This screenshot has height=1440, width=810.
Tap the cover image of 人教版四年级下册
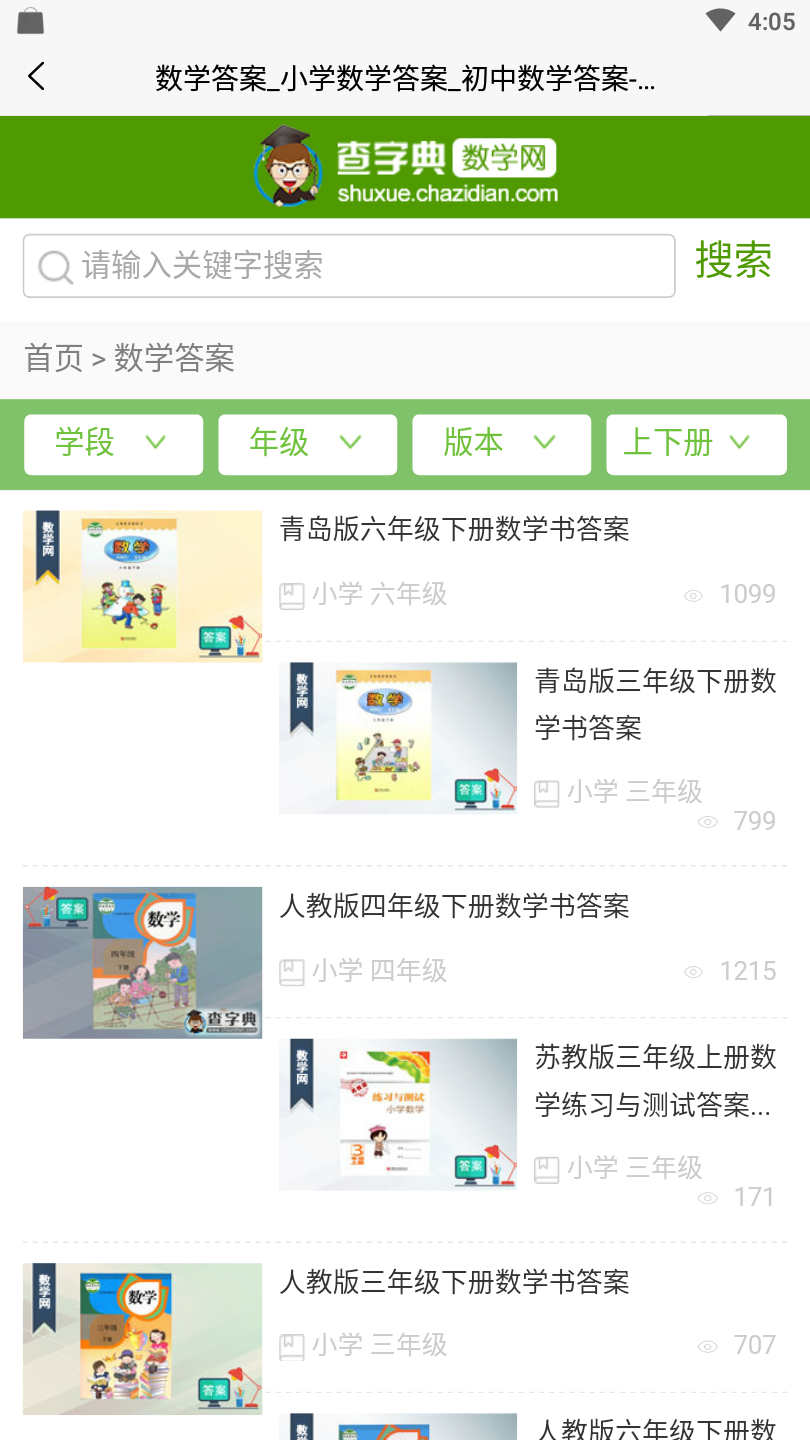pyautogui.click(x=142, y=962)
